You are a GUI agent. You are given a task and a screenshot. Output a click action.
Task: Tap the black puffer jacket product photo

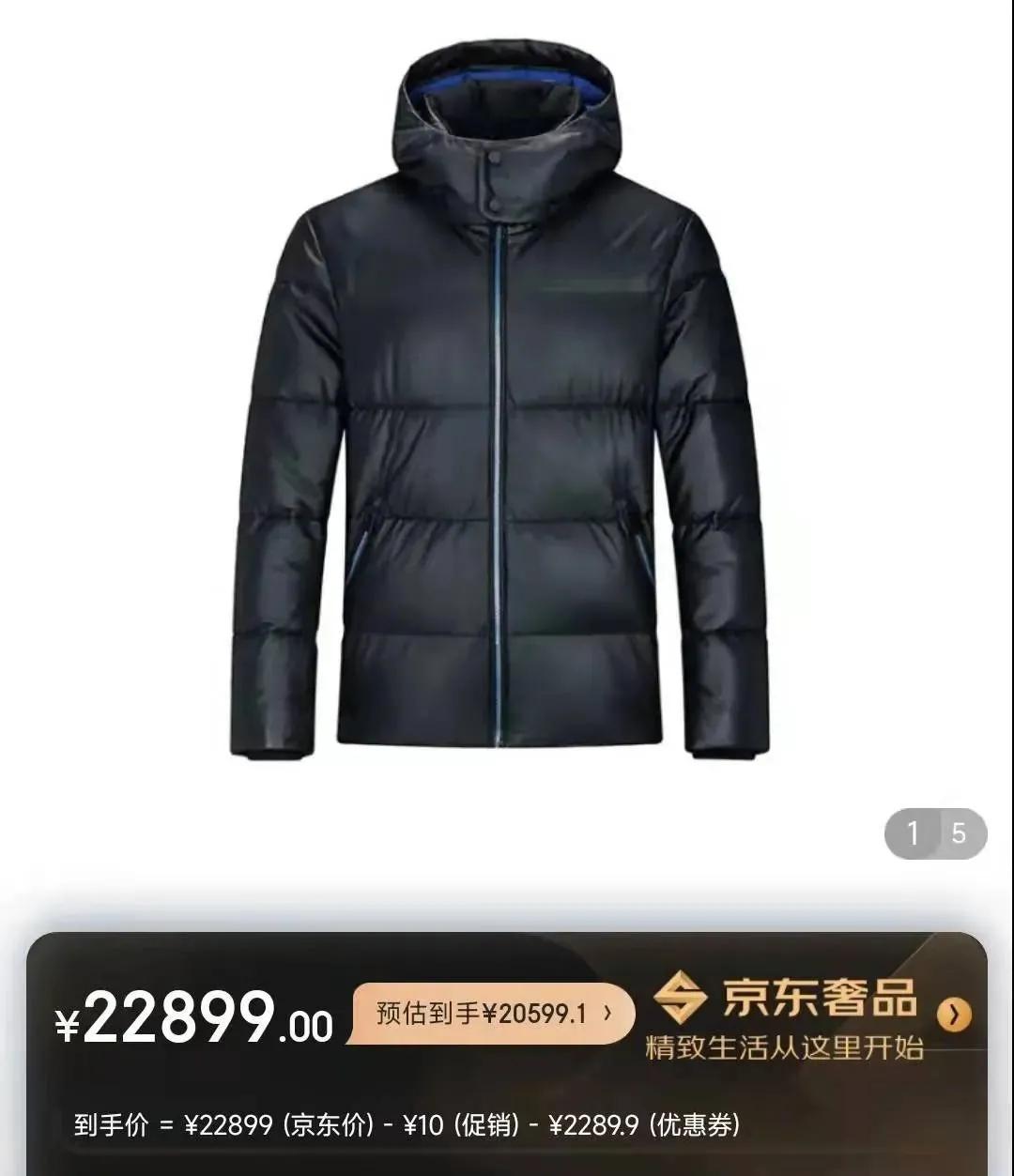point(507,422)
